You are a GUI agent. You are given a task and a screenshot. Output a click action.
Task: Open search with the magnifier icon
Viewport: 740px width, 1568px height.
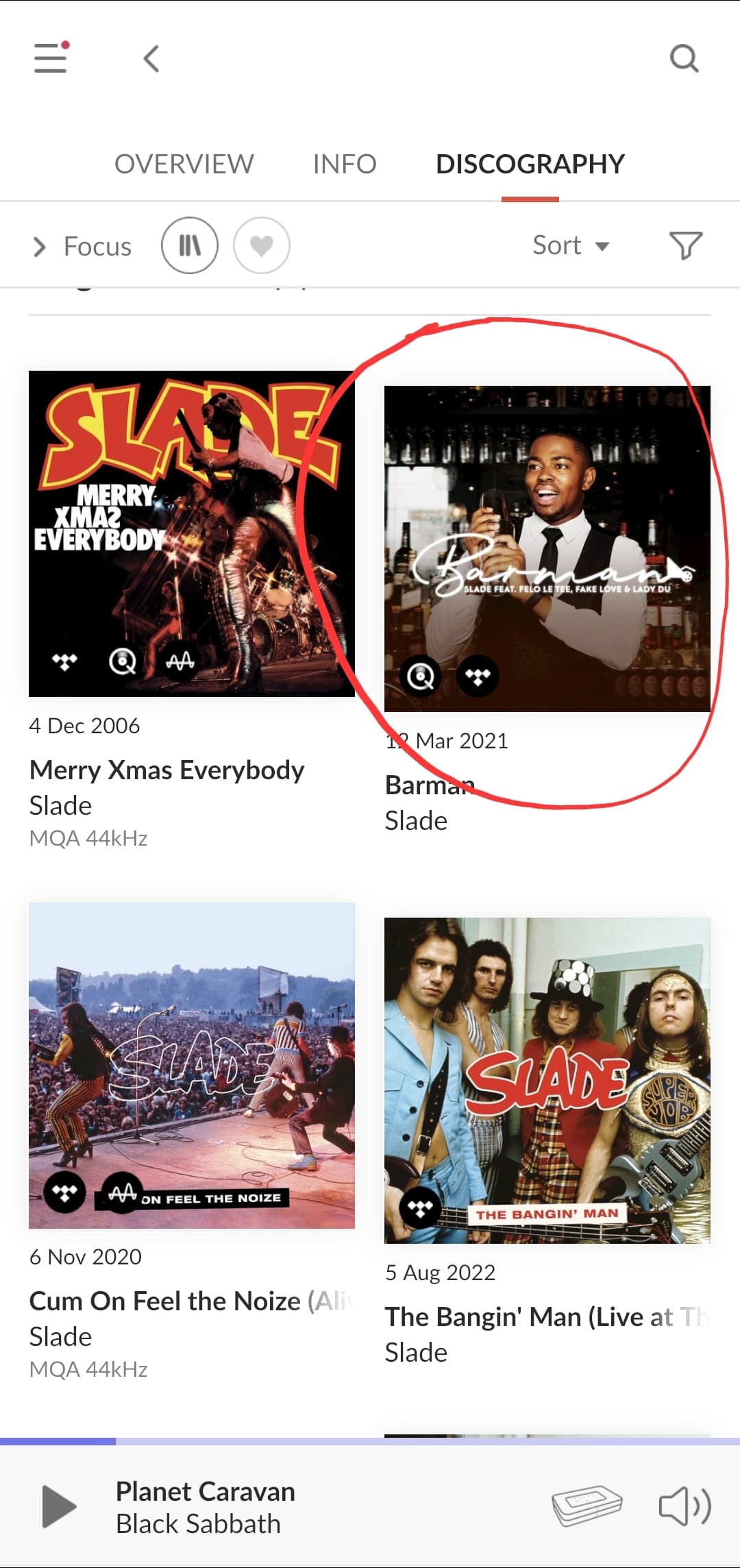tap(683, 58)
